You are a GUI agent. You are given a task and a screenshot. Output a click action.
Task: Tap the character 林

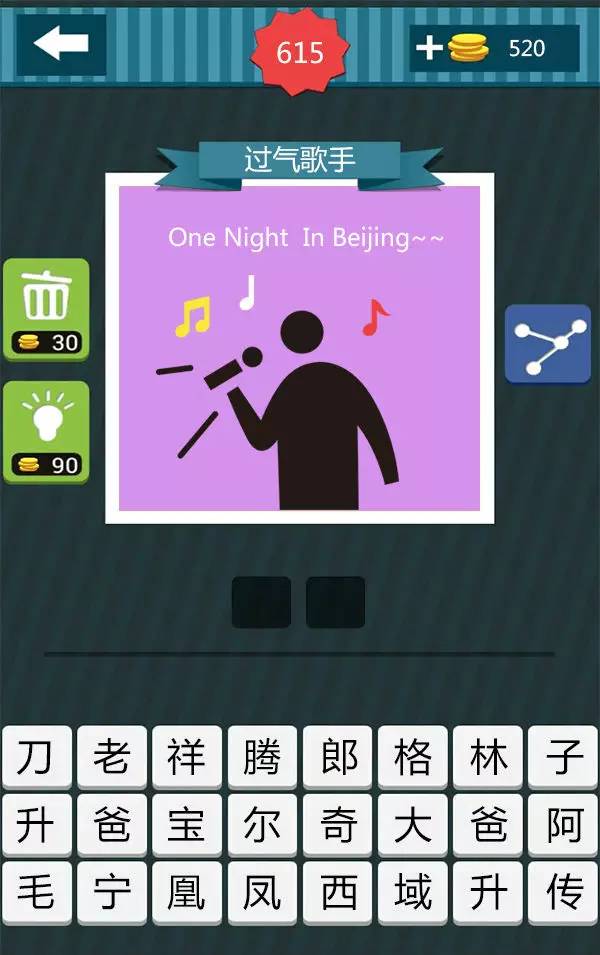pyautogui.click(x=488, y=758)
